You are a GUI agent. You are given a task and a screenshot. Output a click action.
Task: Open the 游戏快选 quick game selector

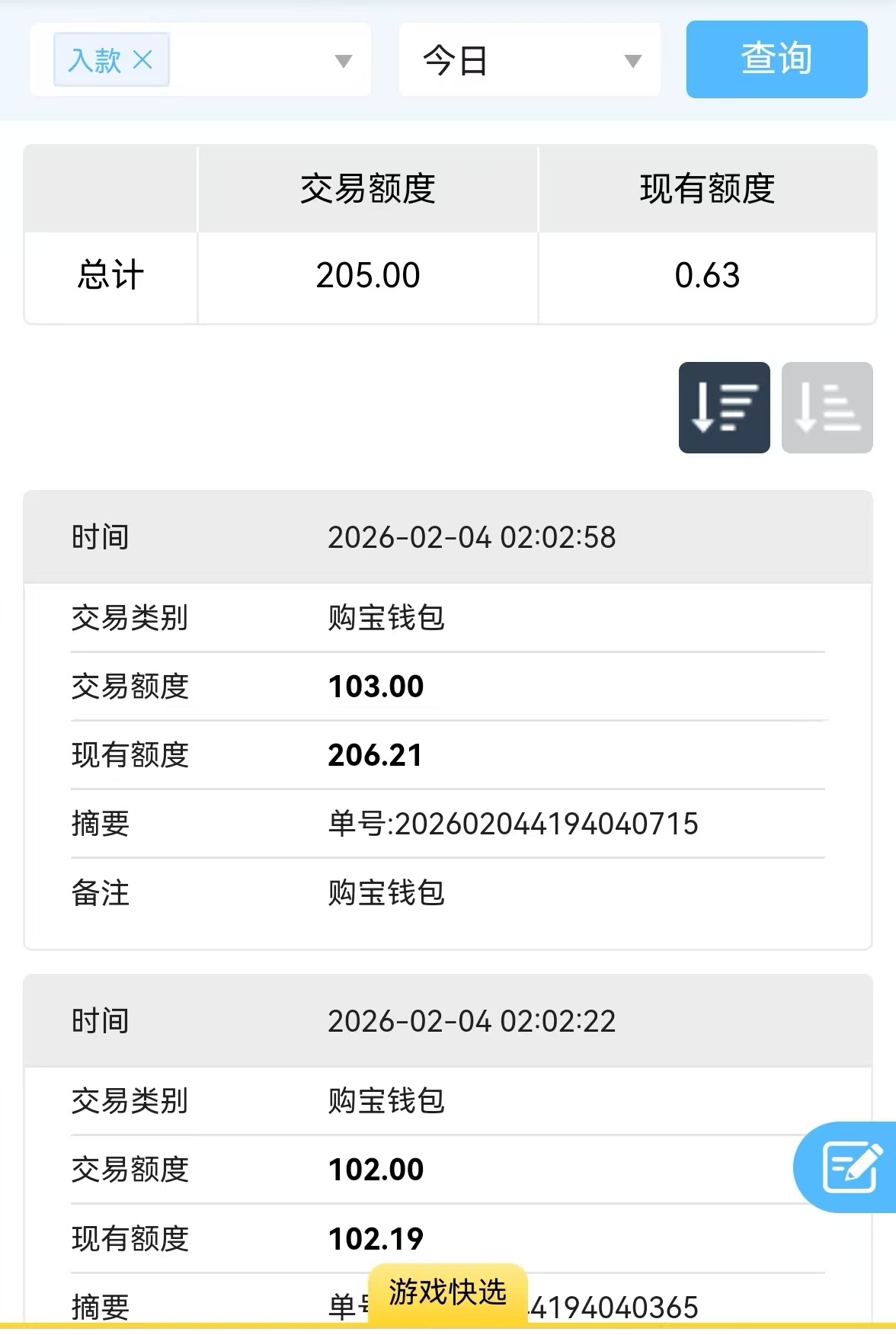click(448, 1292)
